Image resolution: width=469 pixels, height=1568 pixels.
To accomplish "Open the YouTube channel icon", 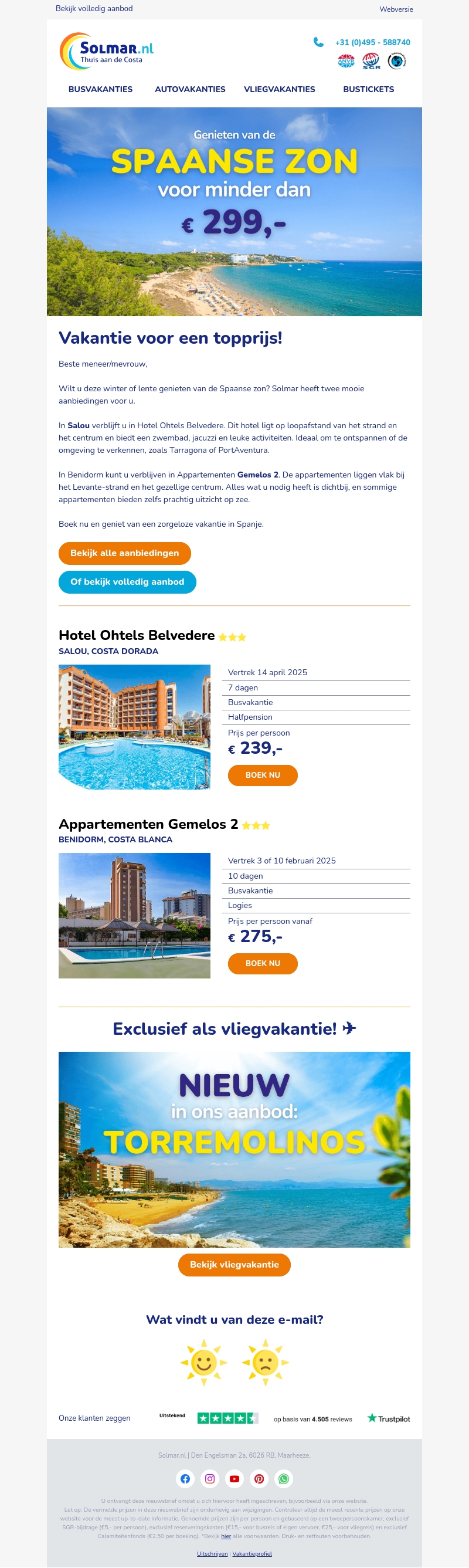I will point(235,1478).
